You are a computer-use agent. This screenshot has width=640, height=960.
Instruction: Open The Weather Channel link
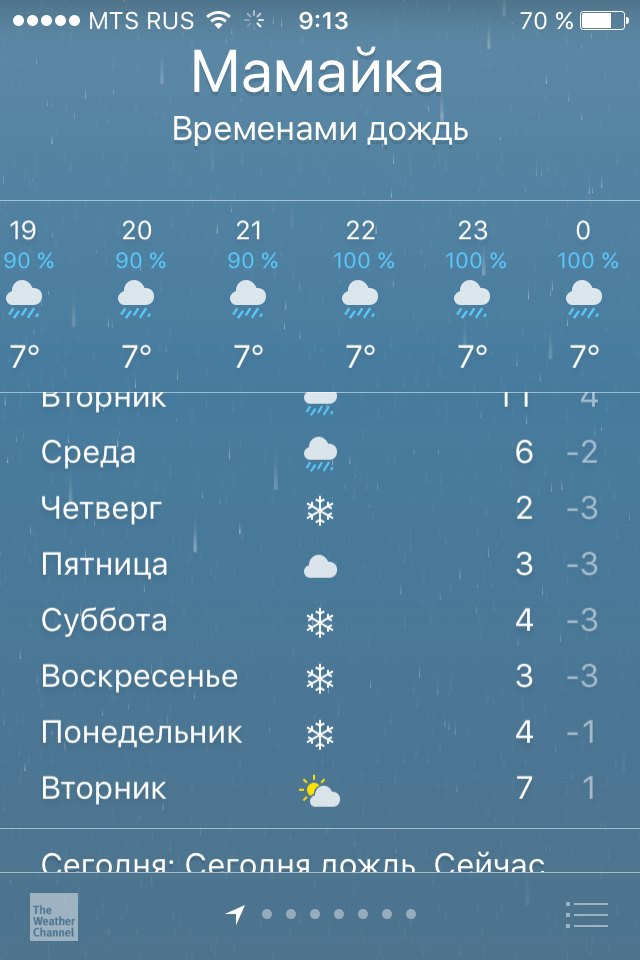[x=53, y=915]
